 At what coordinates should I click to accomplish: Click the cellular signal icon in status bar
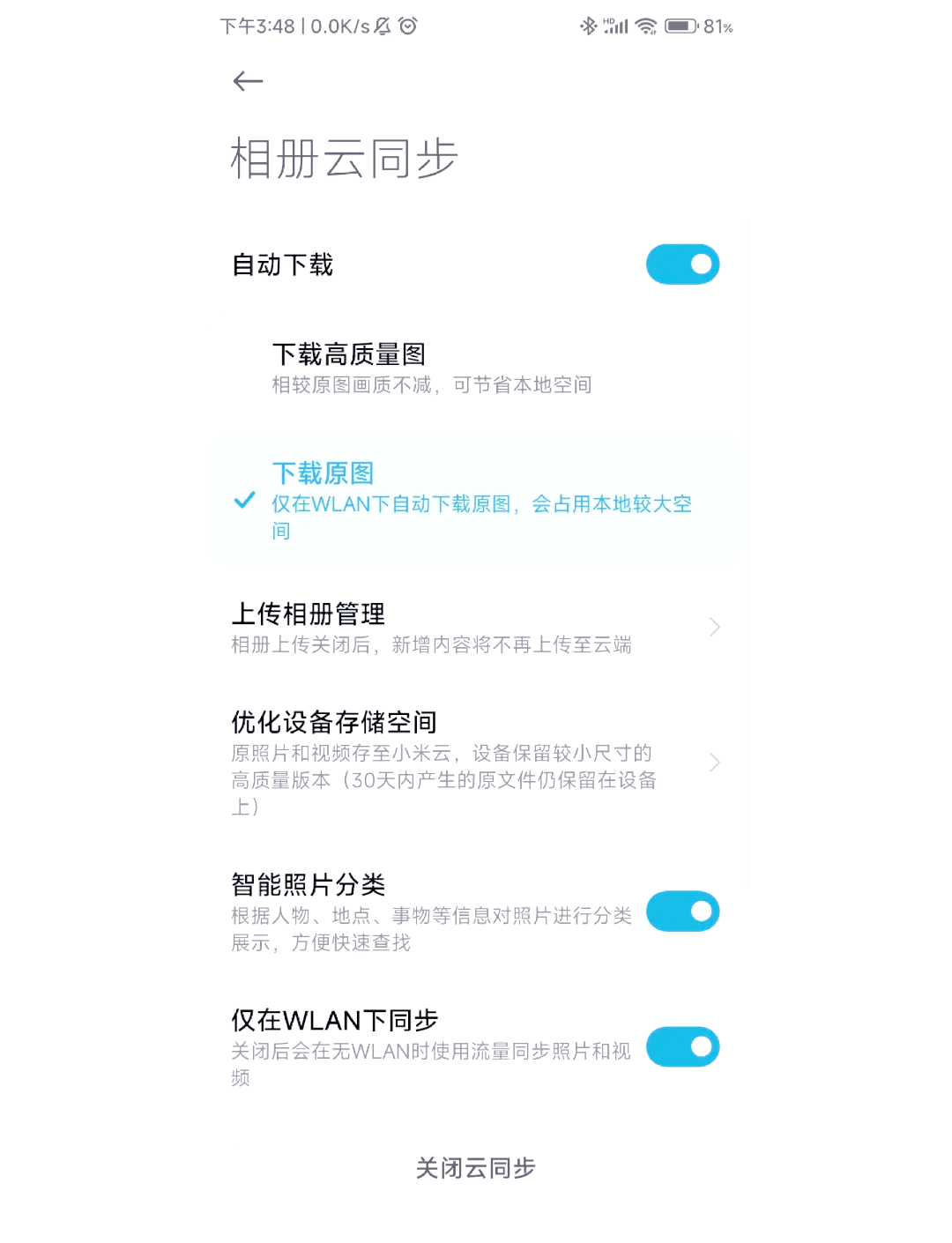[615, 26]
